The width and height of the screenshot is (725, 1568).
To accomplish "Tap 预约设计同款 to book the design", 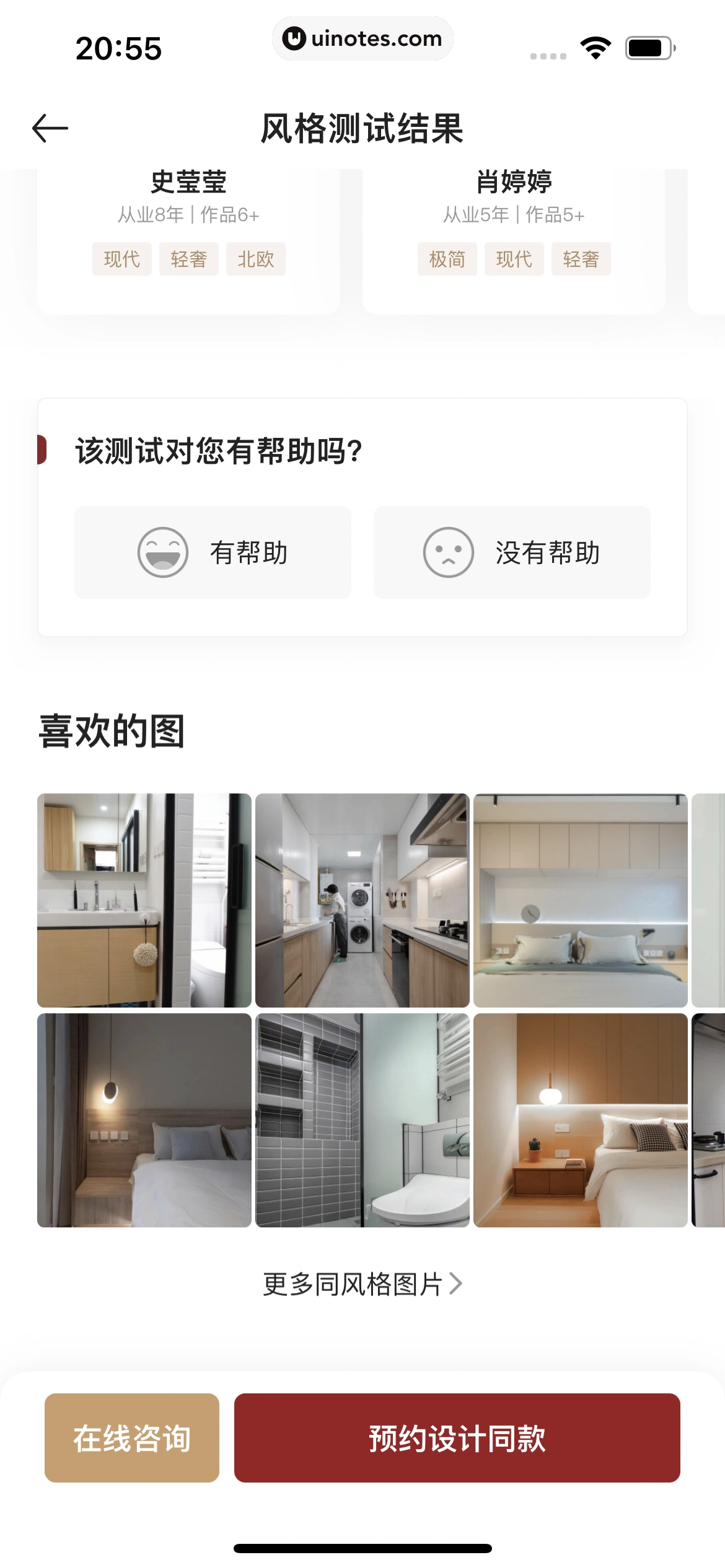I will pyautogui.click(x=457, y=1438).
